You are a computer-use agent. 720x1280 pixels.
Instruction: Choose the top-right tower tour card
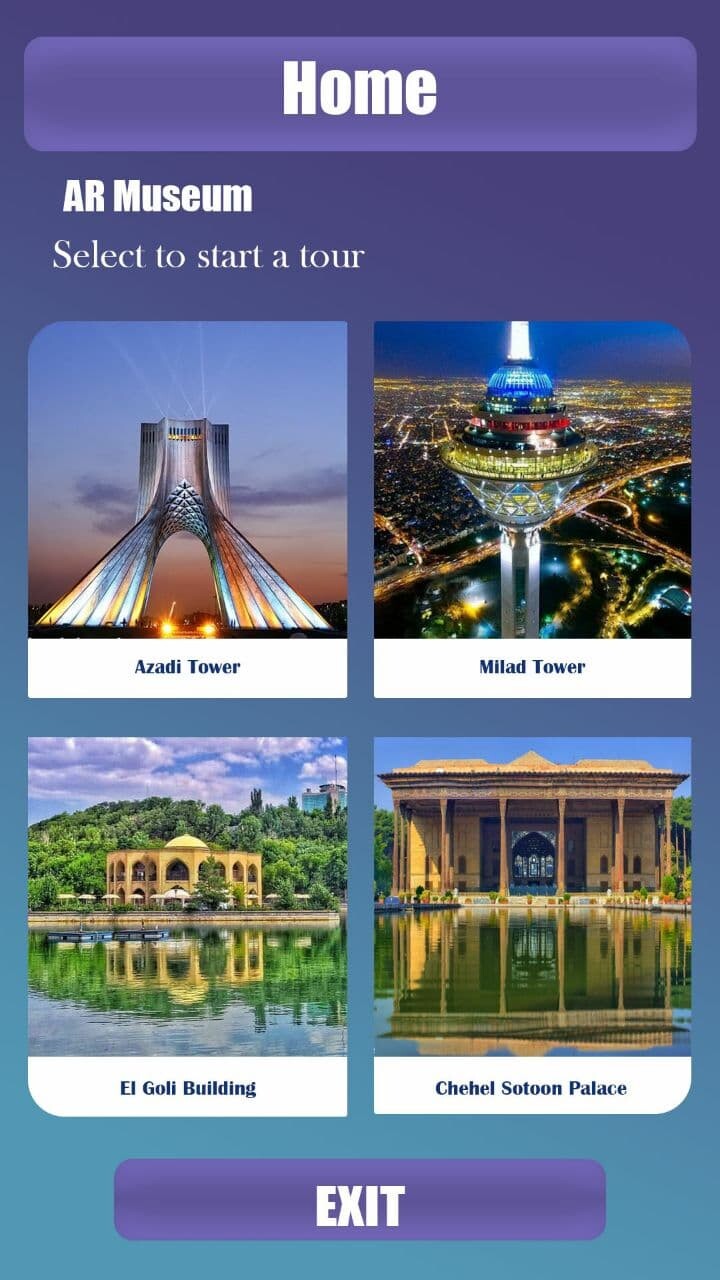click(530, 505)
